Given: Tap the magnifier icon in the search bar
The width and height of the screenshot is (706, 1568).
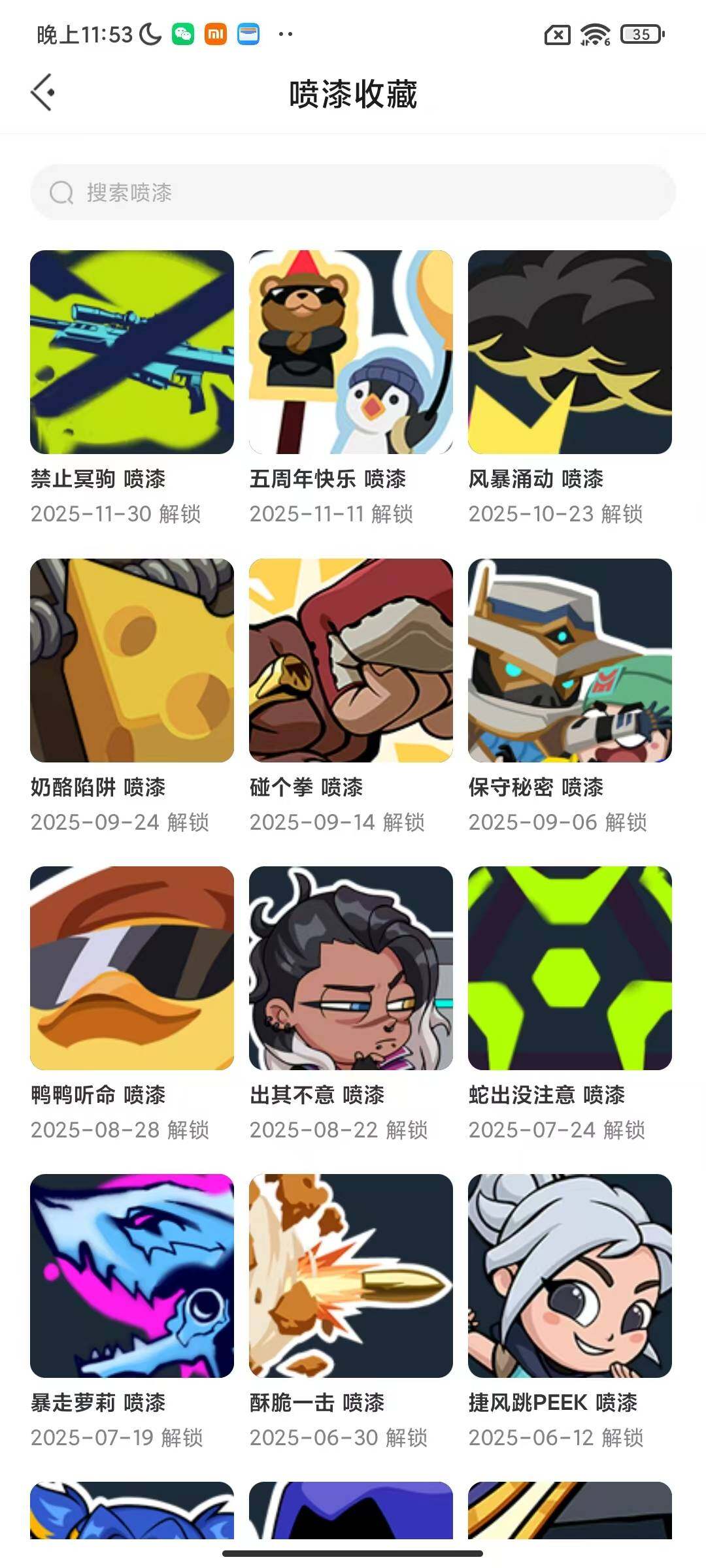Looking at the screenshot, I should click(x=60, y=191).
